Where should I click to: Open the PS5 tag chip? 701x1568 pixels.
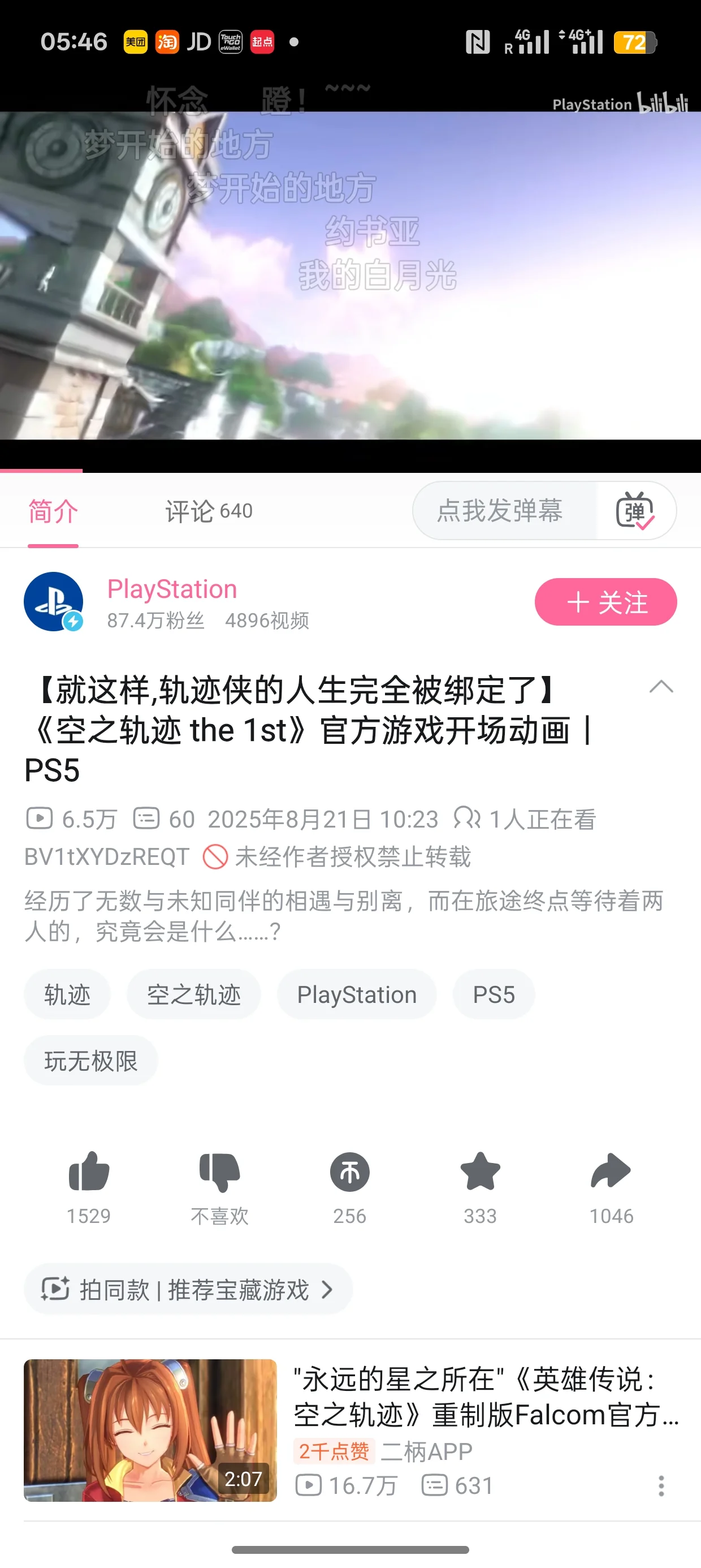pyautogui.click(x=494, y=994)
